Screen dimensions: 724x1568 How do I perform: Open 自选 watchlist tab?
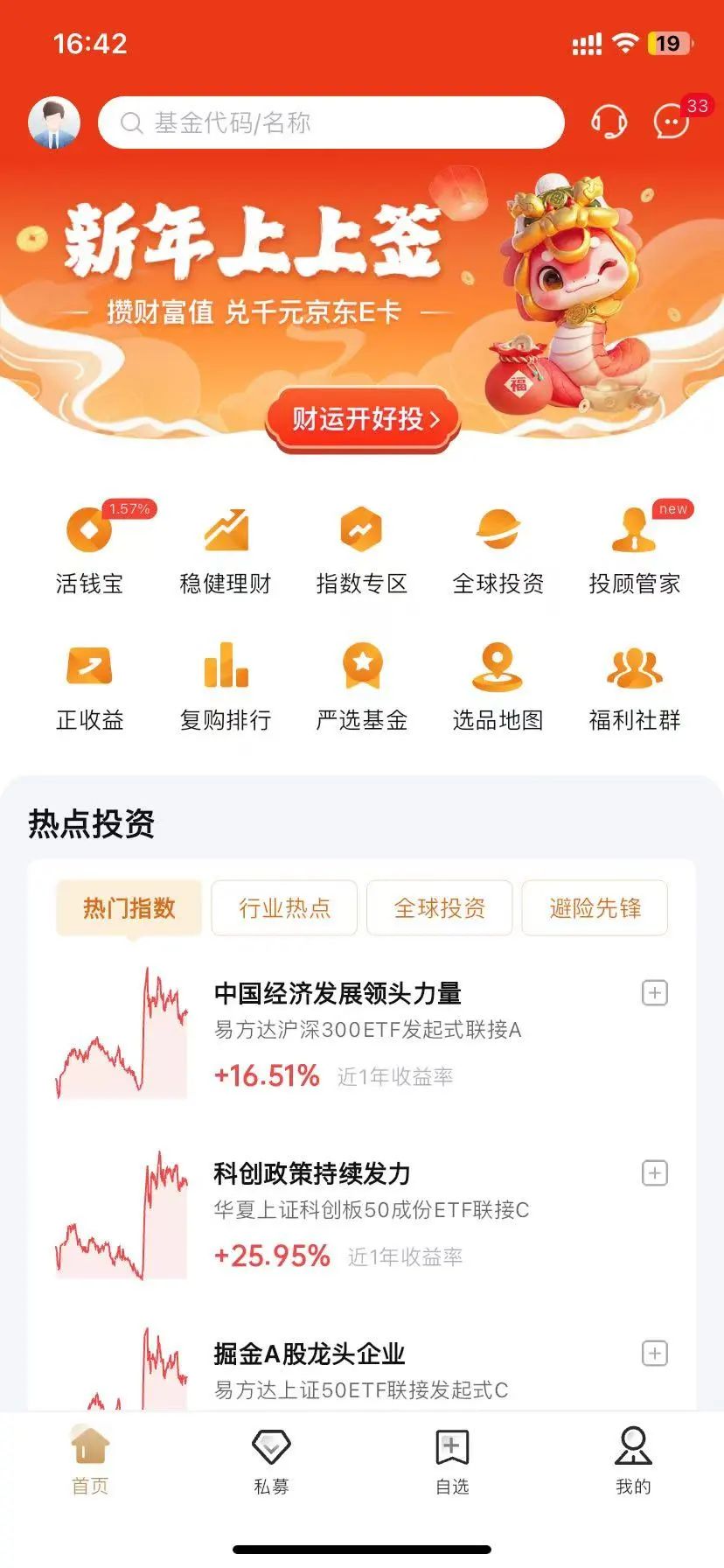coord(452,1461)
